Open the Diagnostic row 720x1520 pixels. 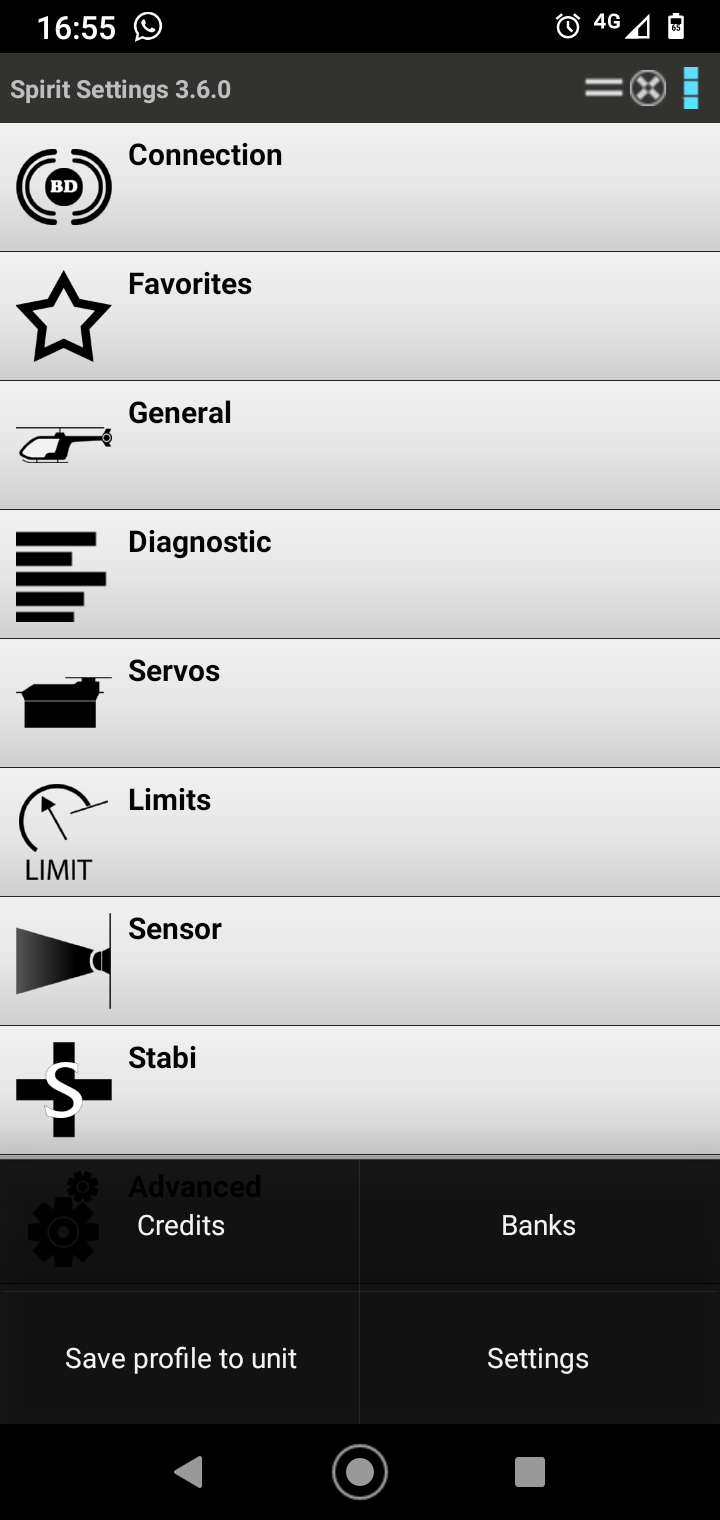tap(360, 574)
